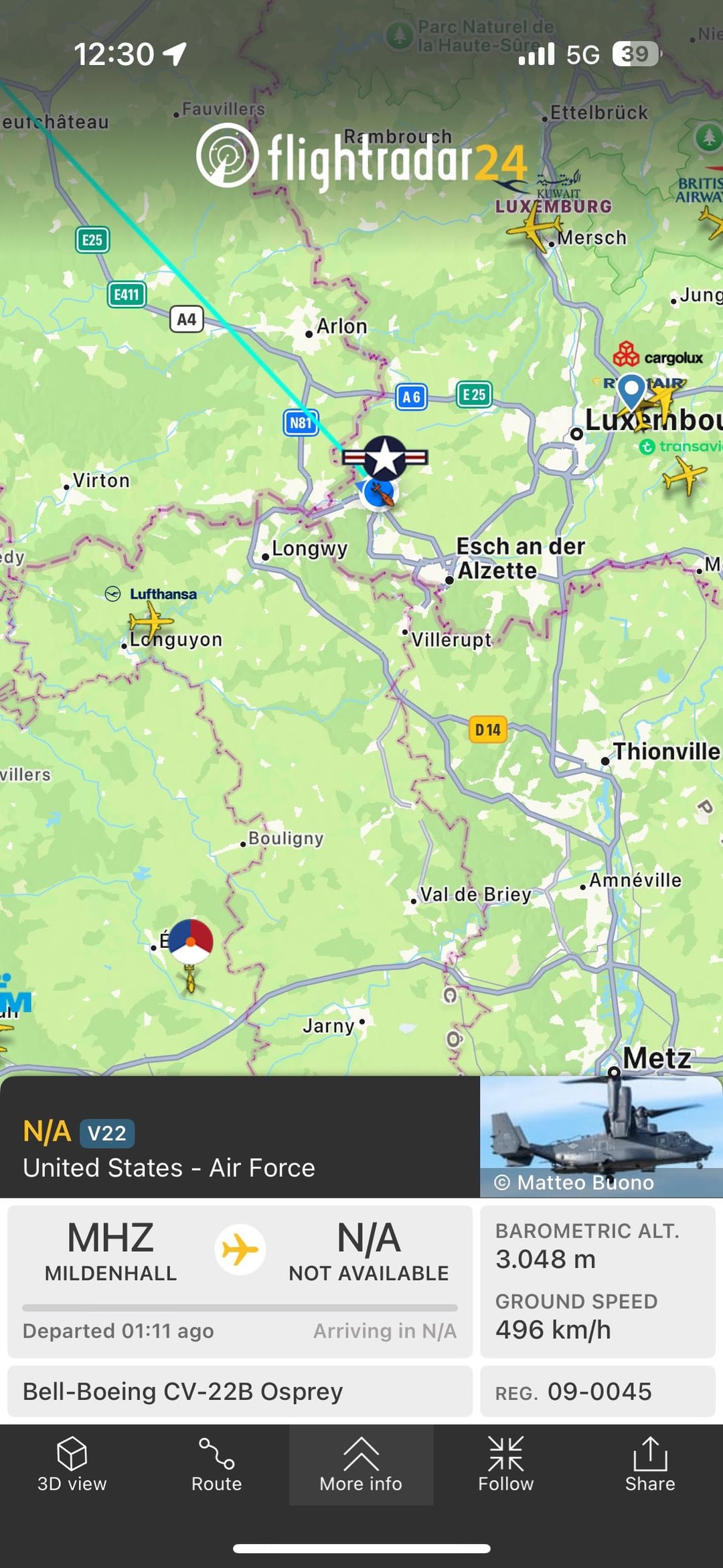Open the CV-22B Osprey photo

[600, 1137]
